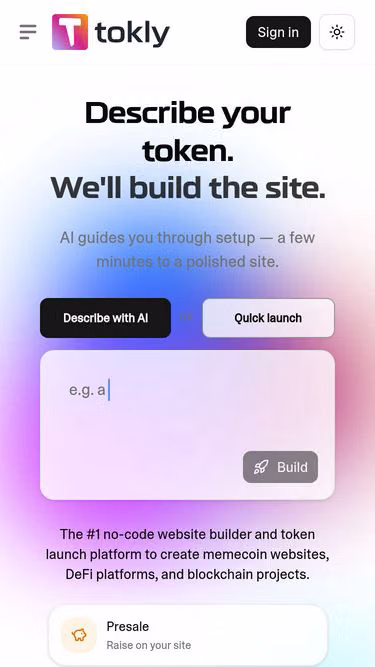375x667 pixels.
Task: Tap the Build button
Action: tap(280, 467)
